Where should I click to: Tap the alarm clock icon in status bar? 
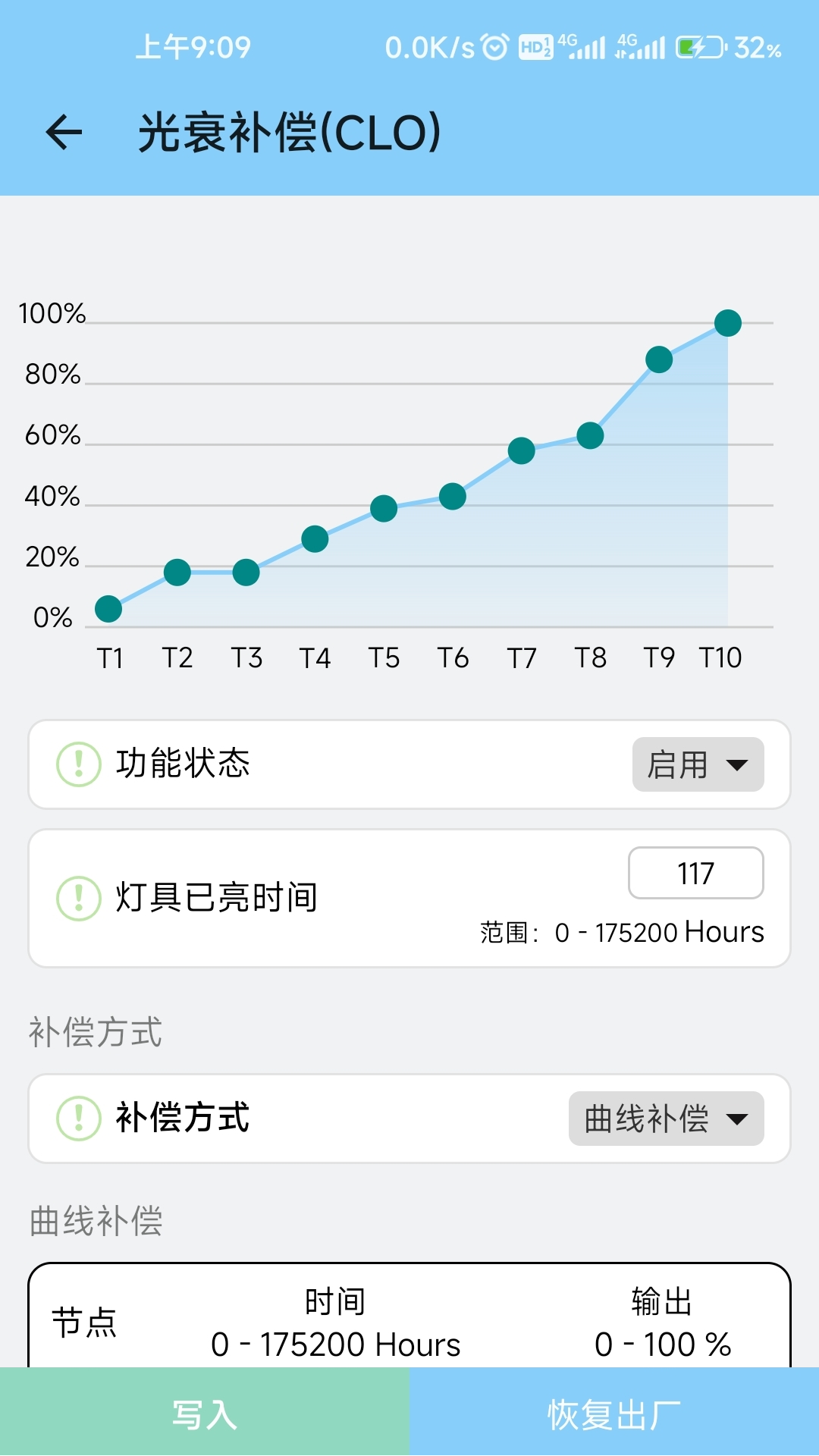pyautogui.click(x=494, y=45)
